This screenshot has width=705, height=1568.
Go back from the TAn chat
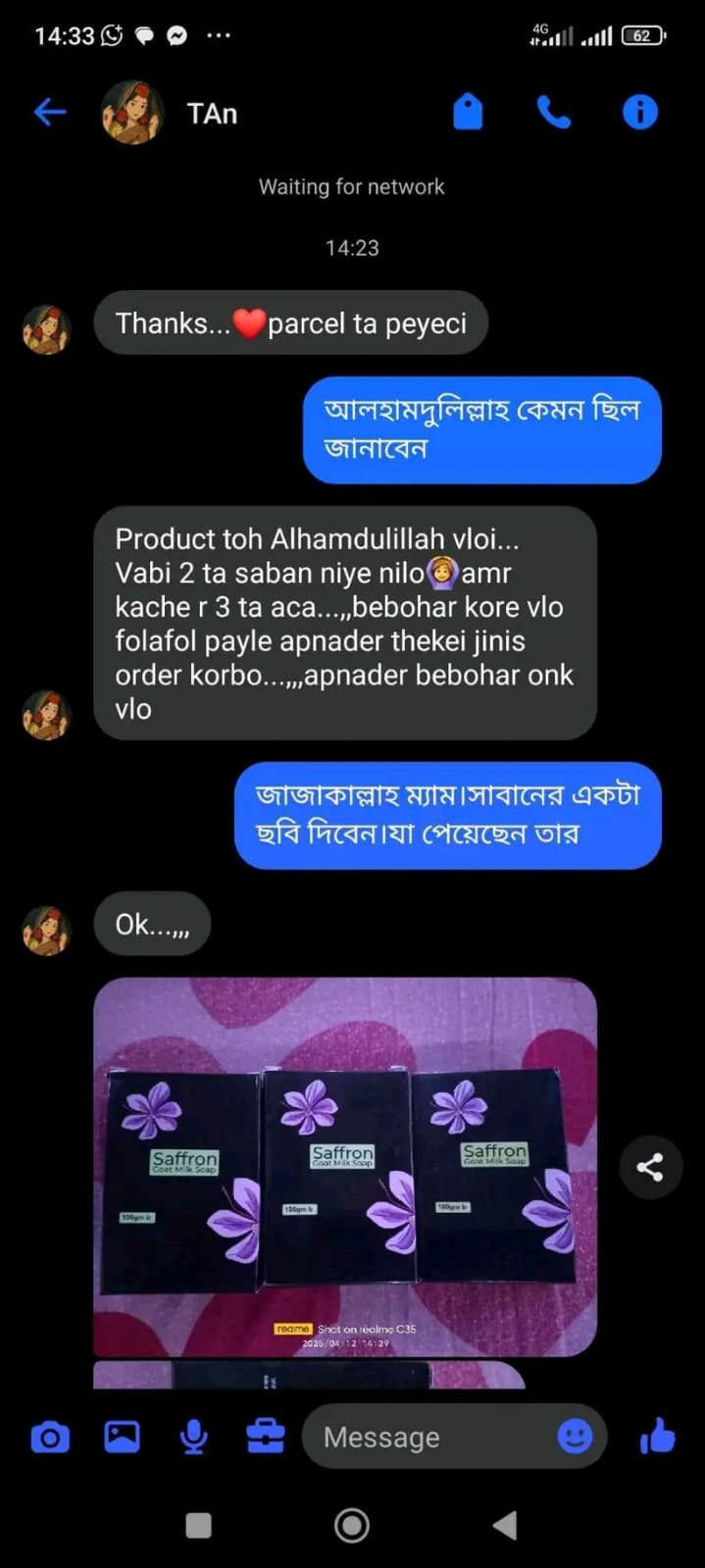click(50, 113)
